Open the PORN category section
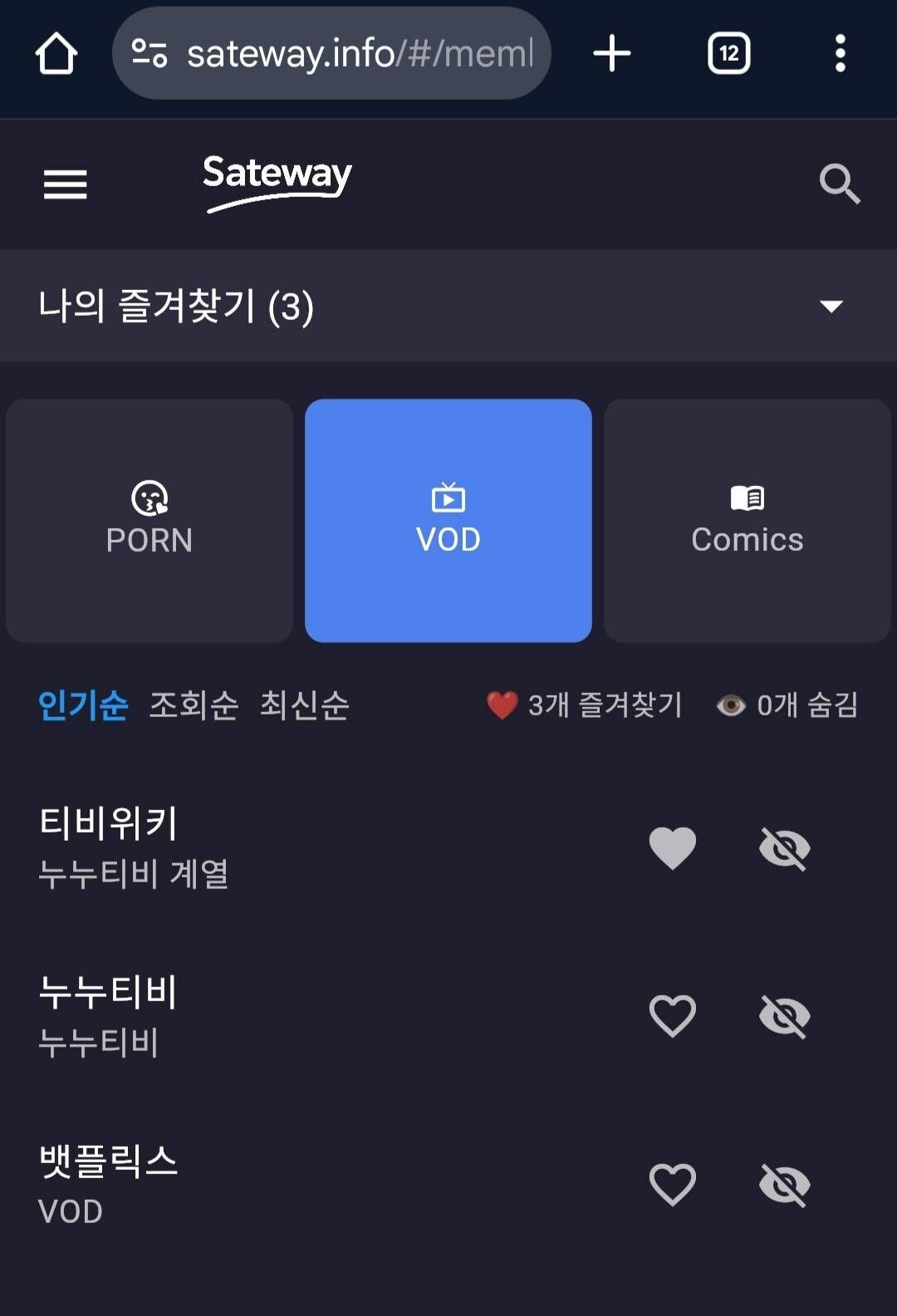The height and width of the screenshot is (1316, 897). click(148, 520)
